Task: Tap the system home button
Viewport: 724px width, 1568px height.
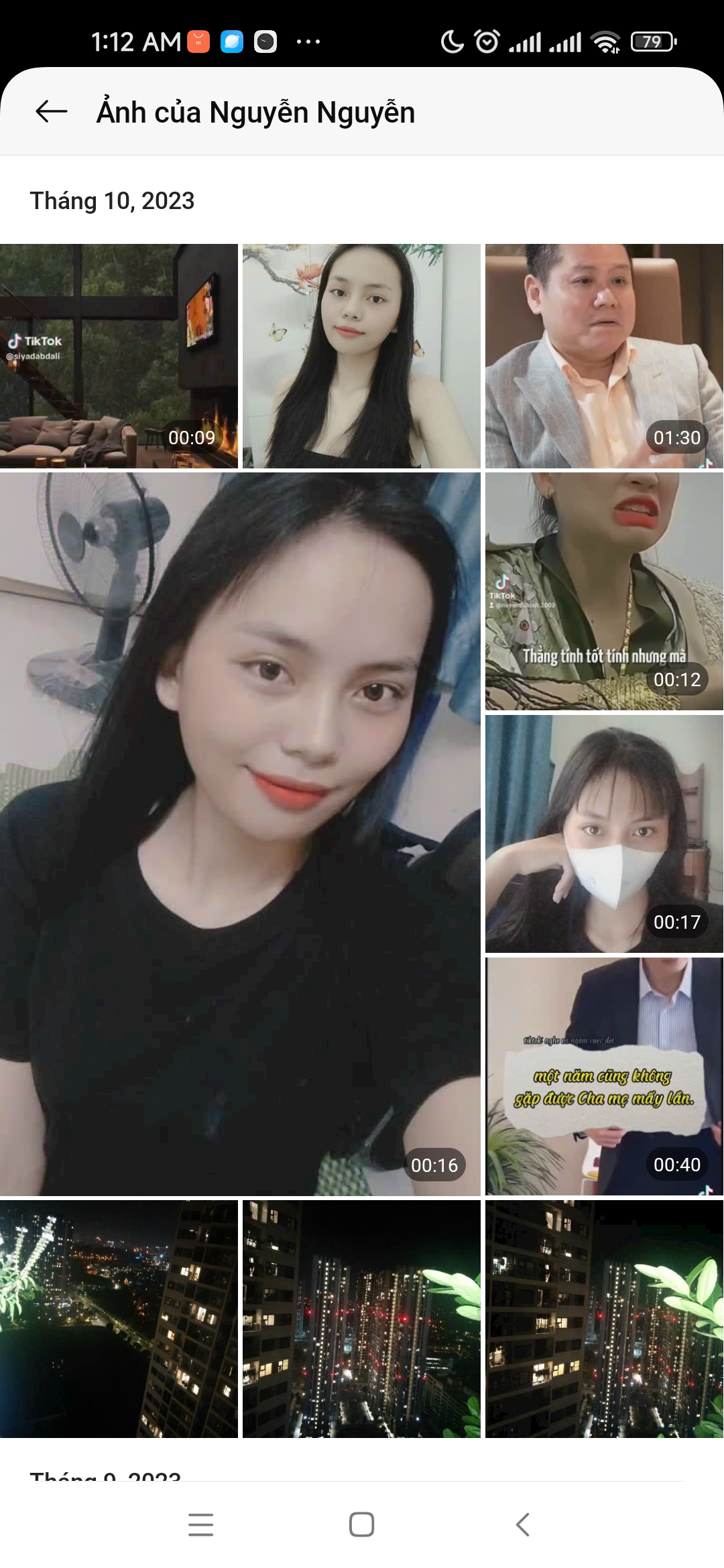Action: pyautogui.click(x=361, y=1524)
